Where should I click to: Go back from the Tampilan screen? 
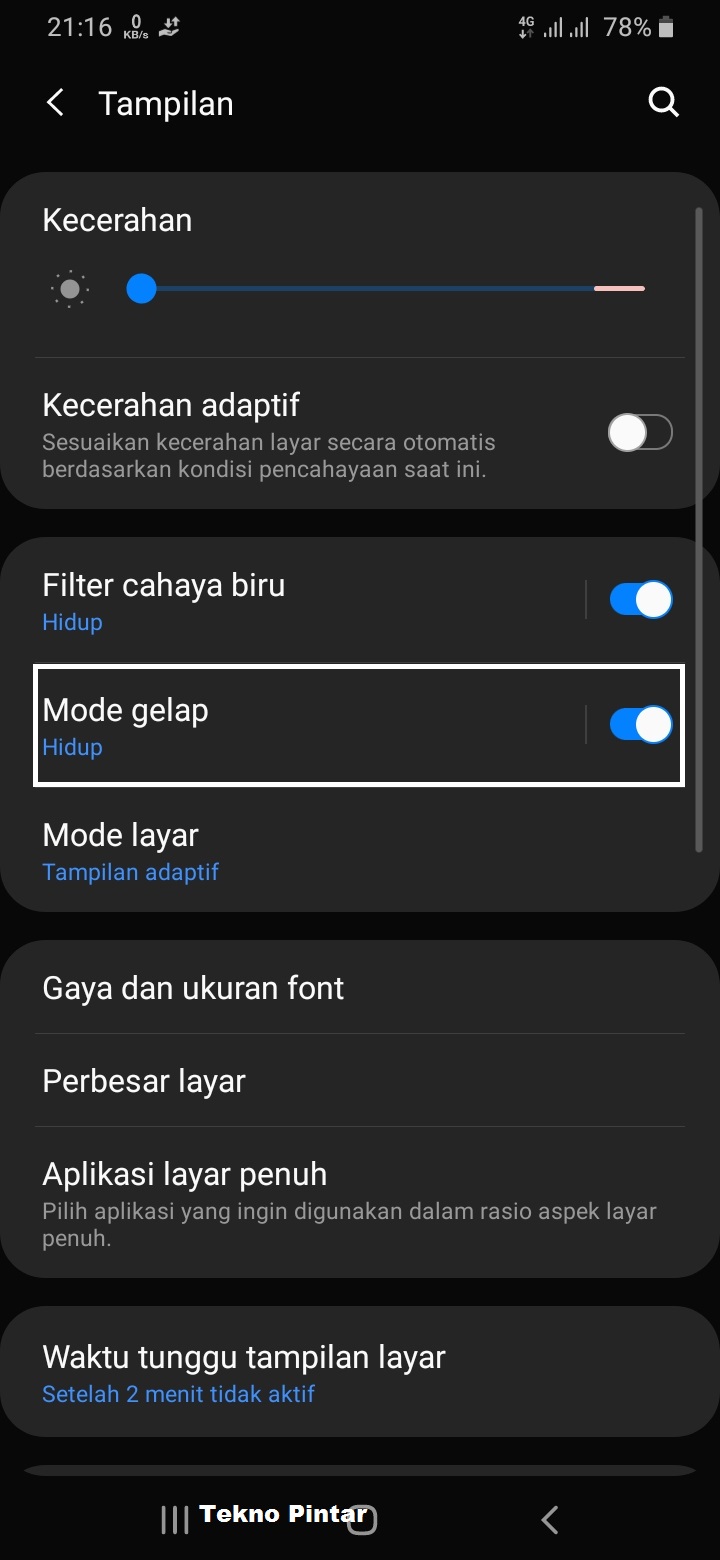[x=56, y=103]
